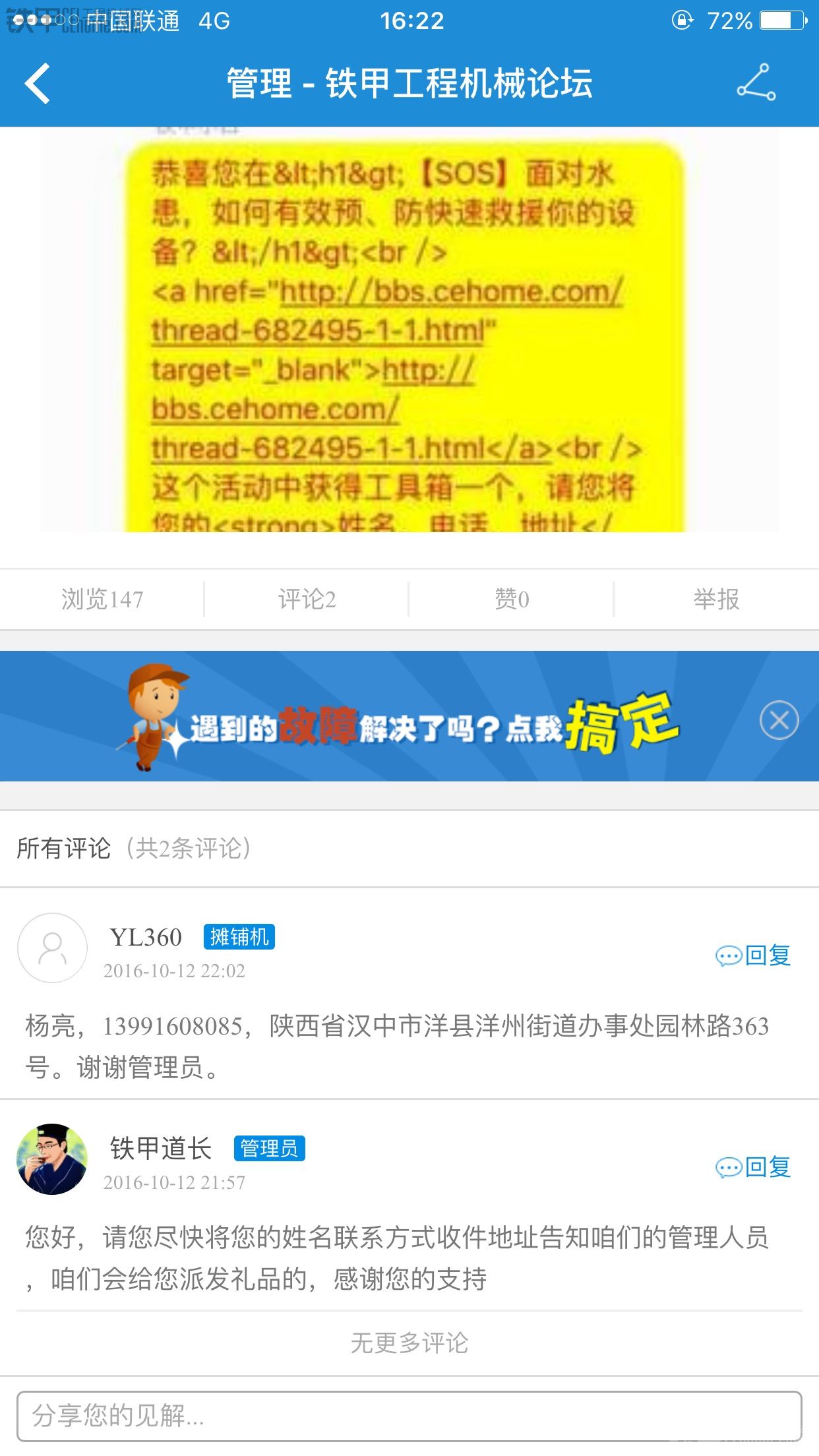Reply to YL360's comment

click(x=754, y=956)
